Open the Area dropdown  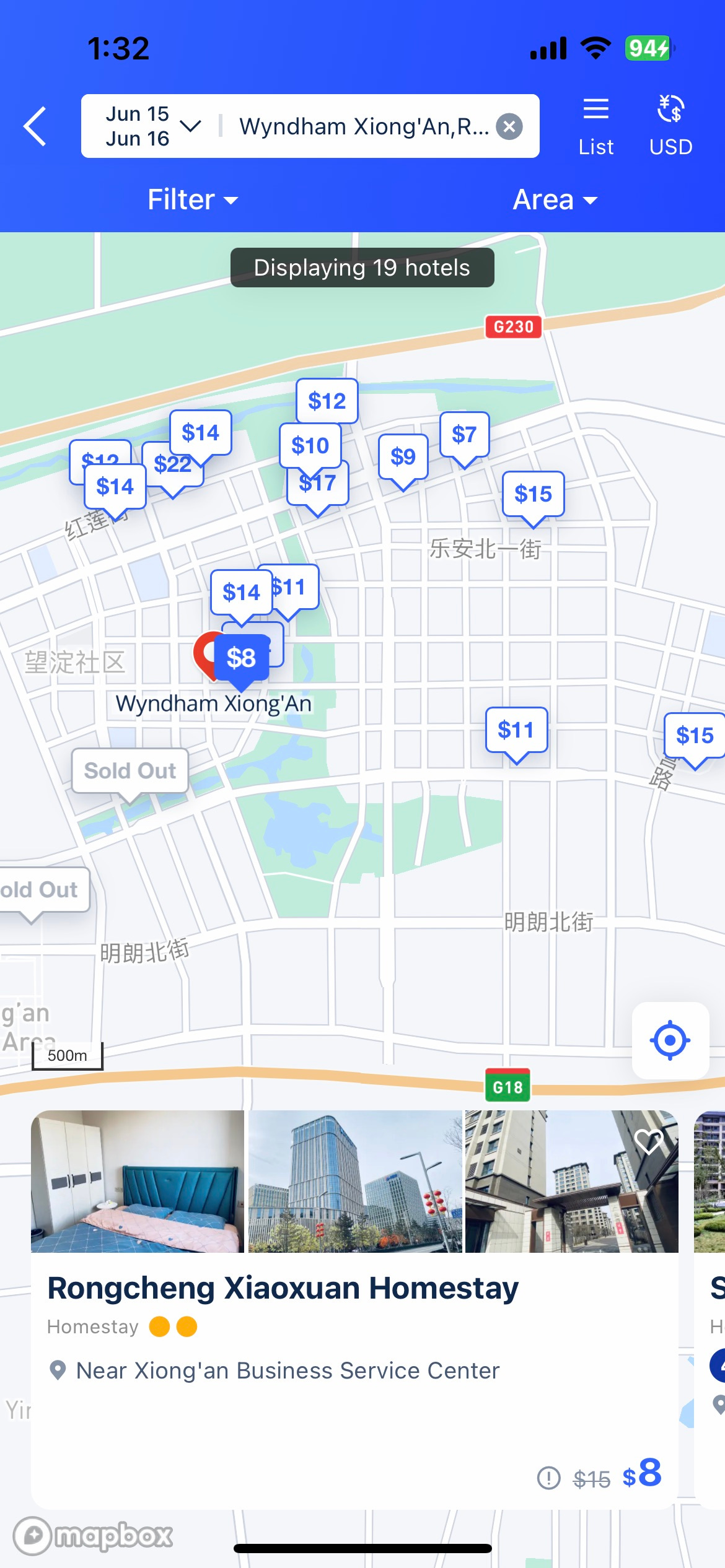(554, 199)
